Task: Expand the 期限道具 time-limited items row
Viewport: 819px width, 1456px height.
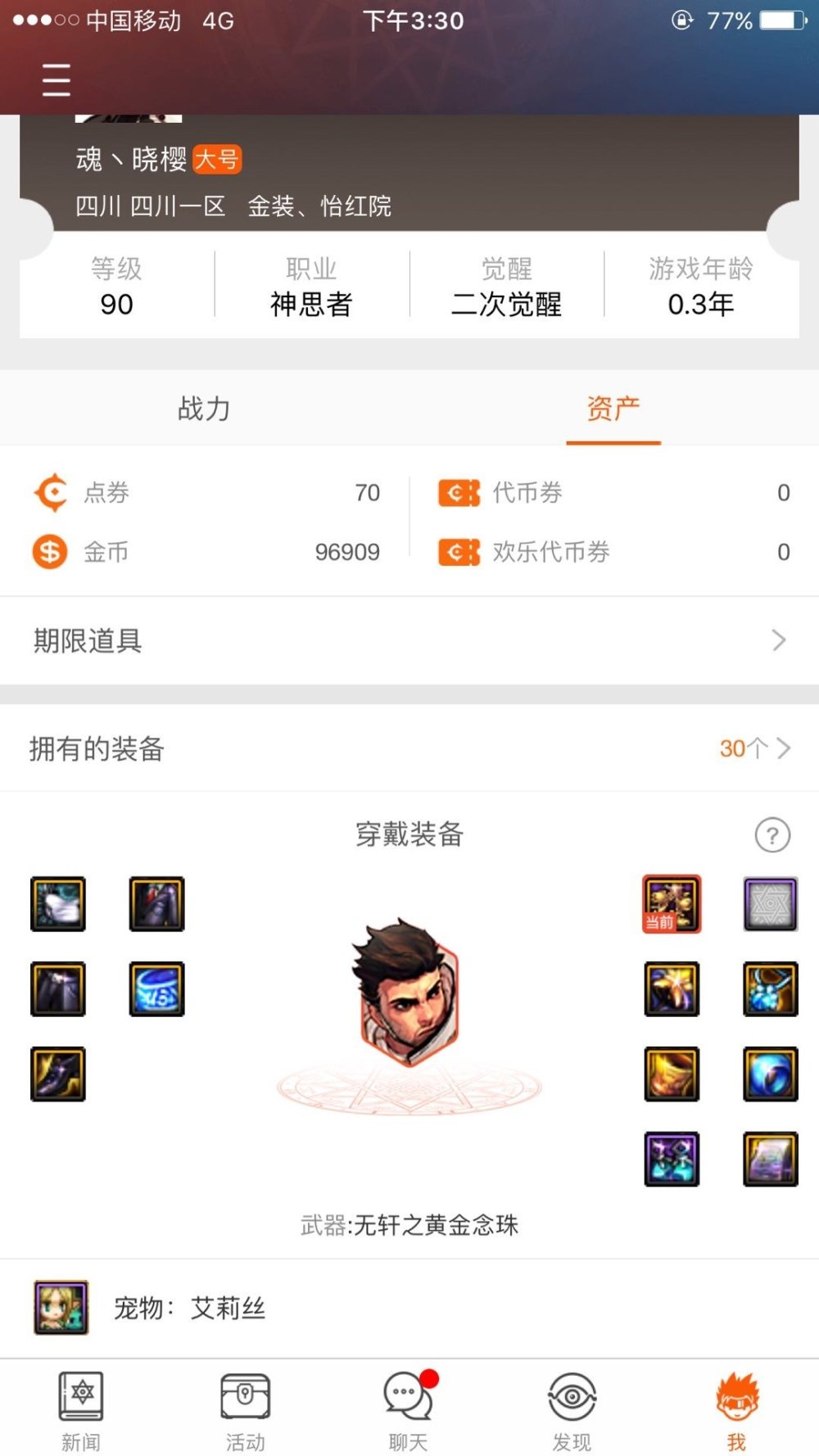Action: pos(409,641)
